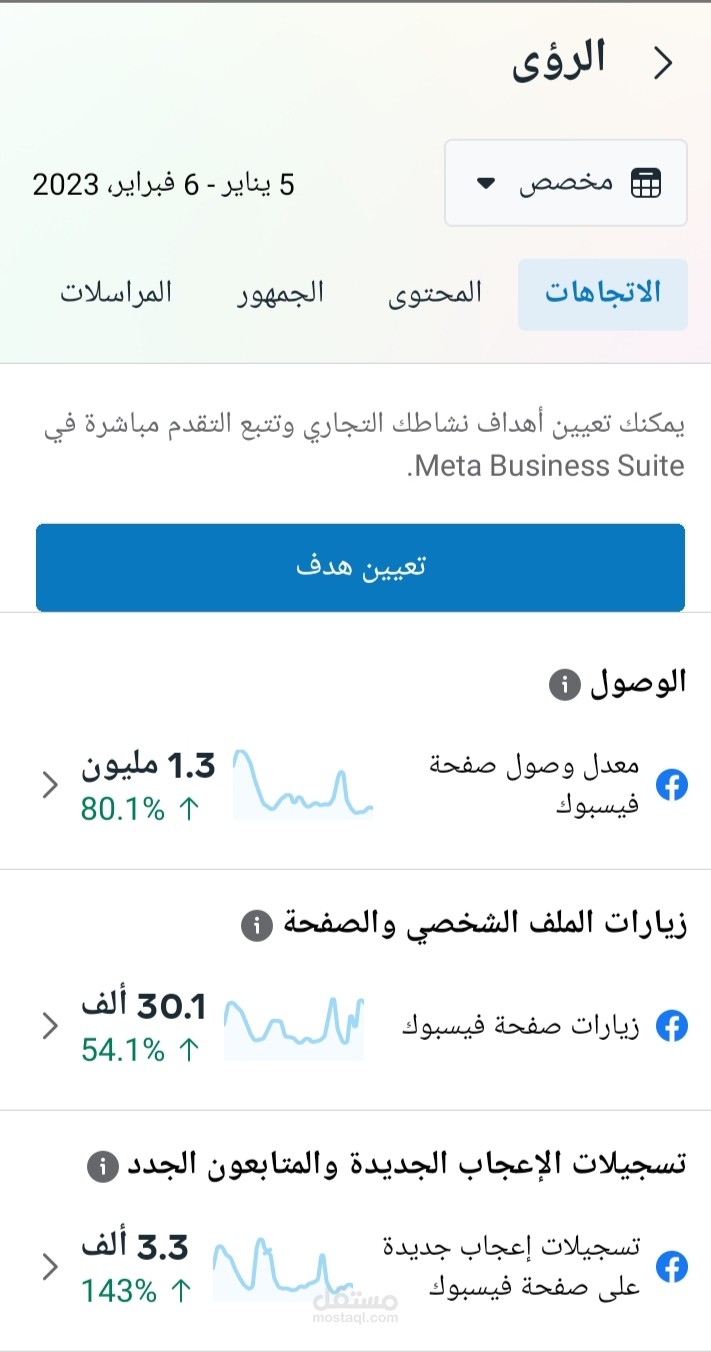
Task: Open the مخصص date range dropdown
Action: tap(566, 183)
